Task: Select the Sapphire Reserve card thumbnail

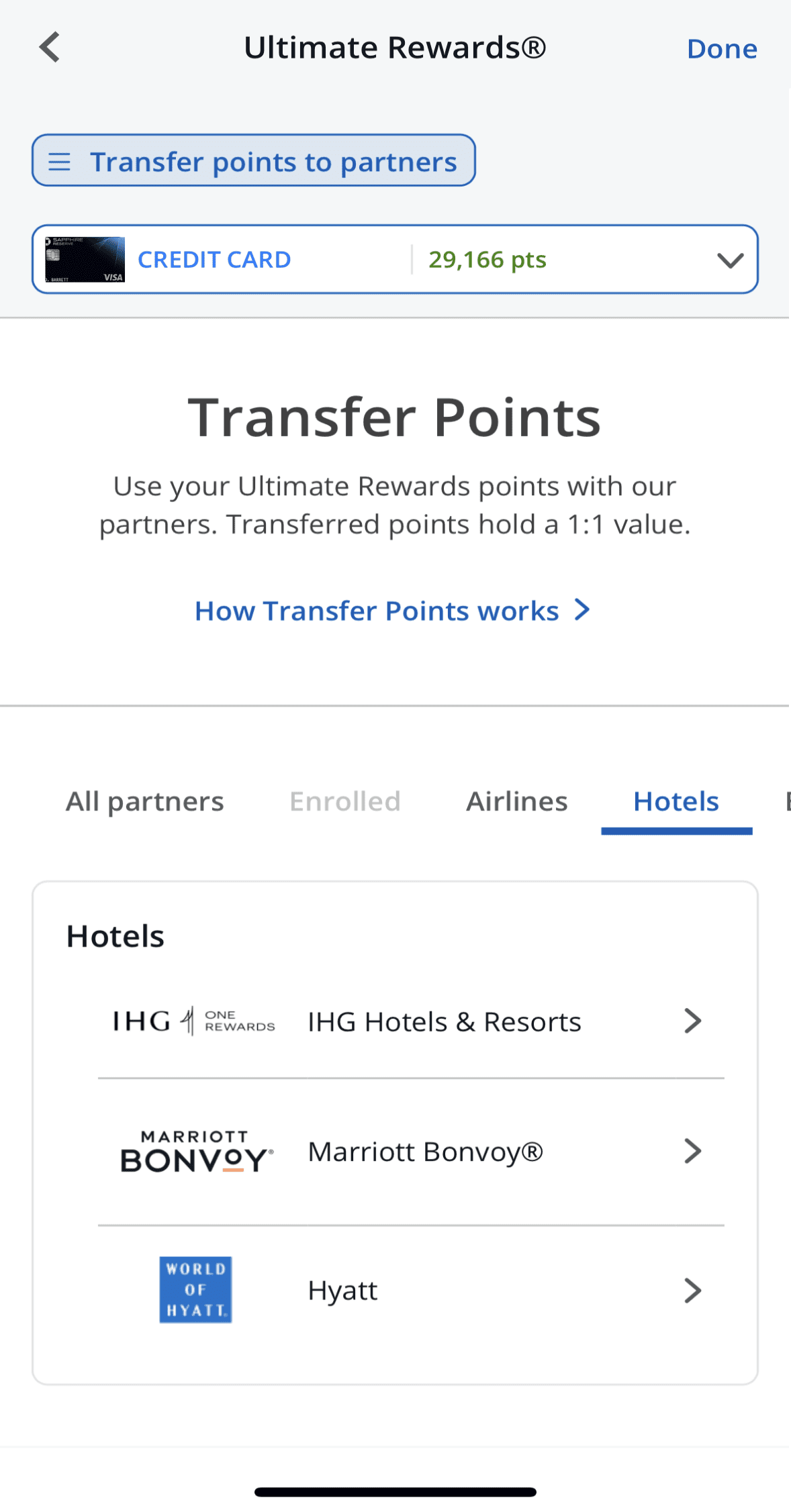Action: (x=85, y=259)
